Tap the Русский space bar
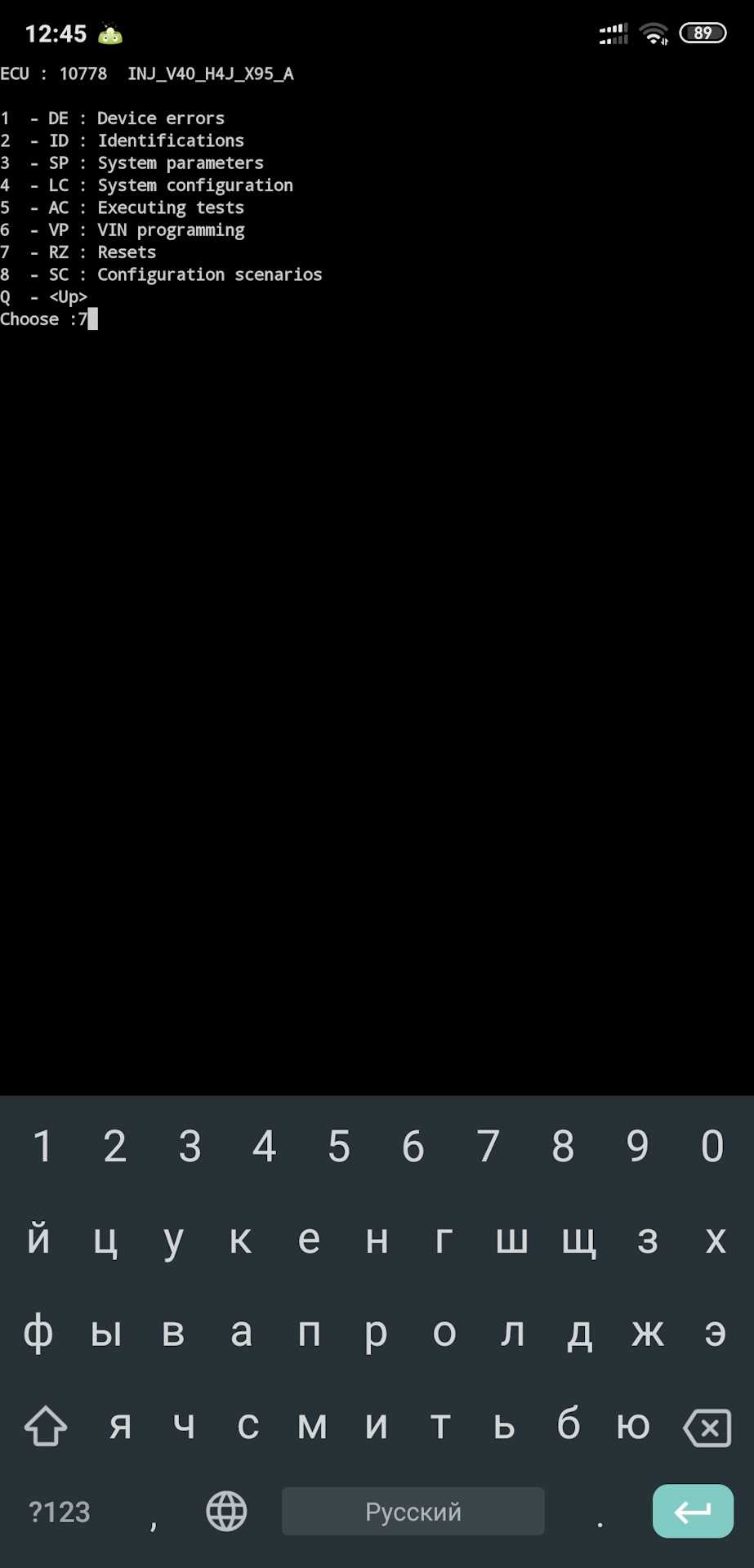Screen dimensions: 754x1568 (413, 1511)
